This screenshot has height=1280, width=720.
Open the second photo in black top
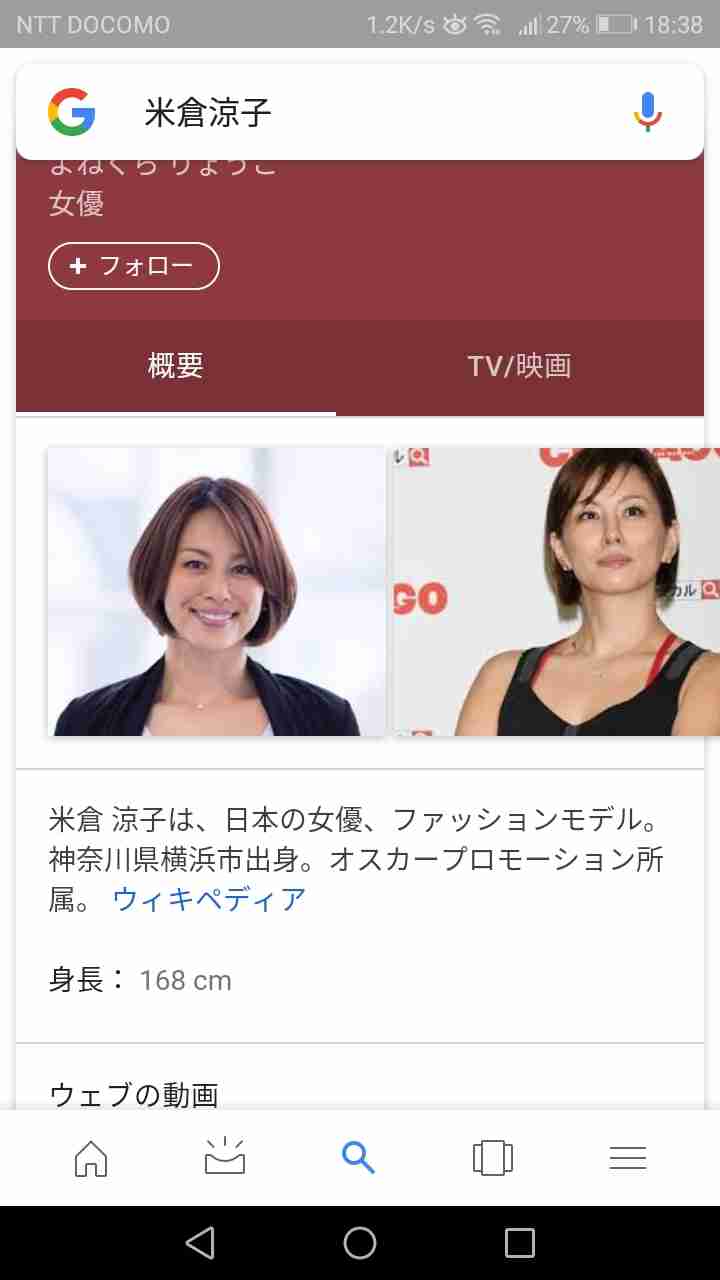[x=556, y=591]
